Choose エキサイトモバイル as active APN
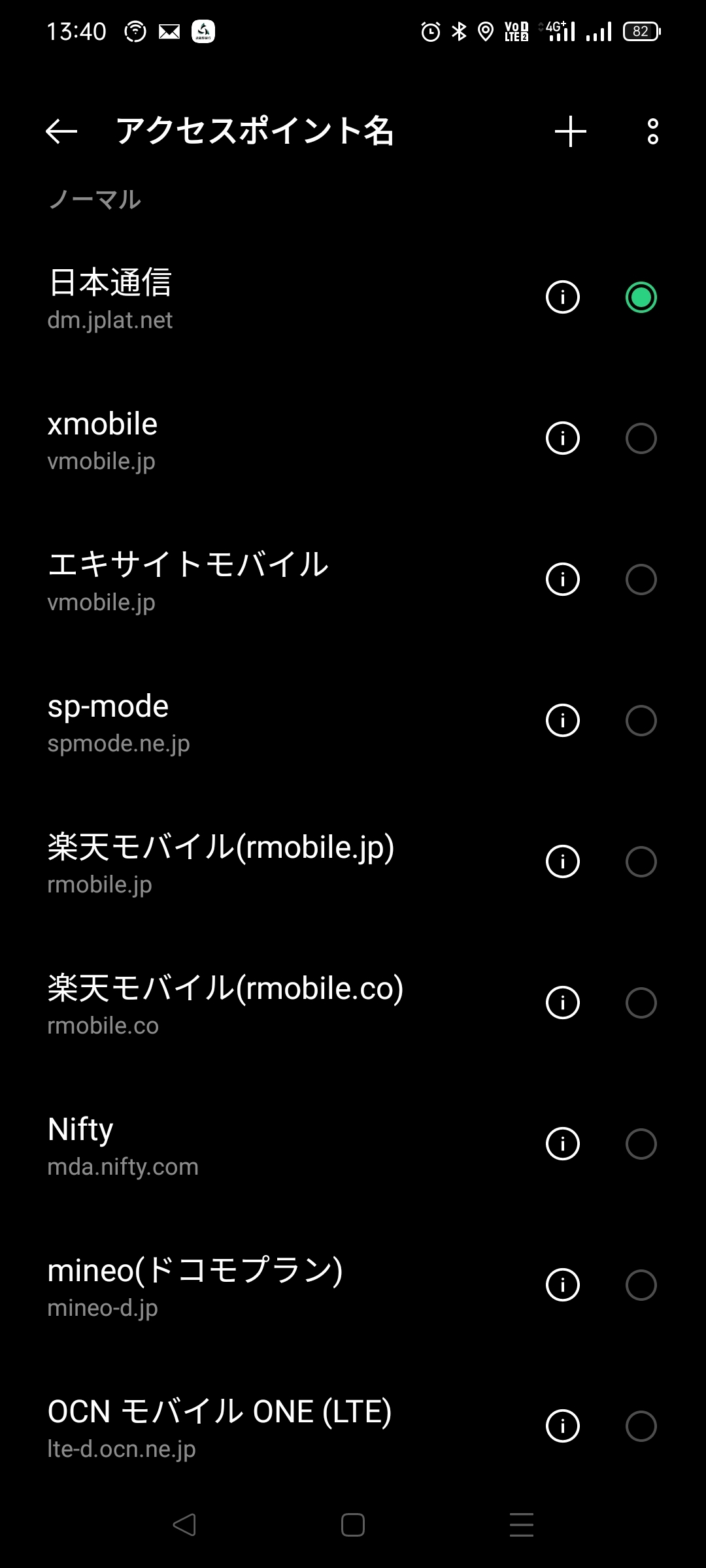Image resolution: width=706 pixels, height=1568 pixels. [641, 580]
